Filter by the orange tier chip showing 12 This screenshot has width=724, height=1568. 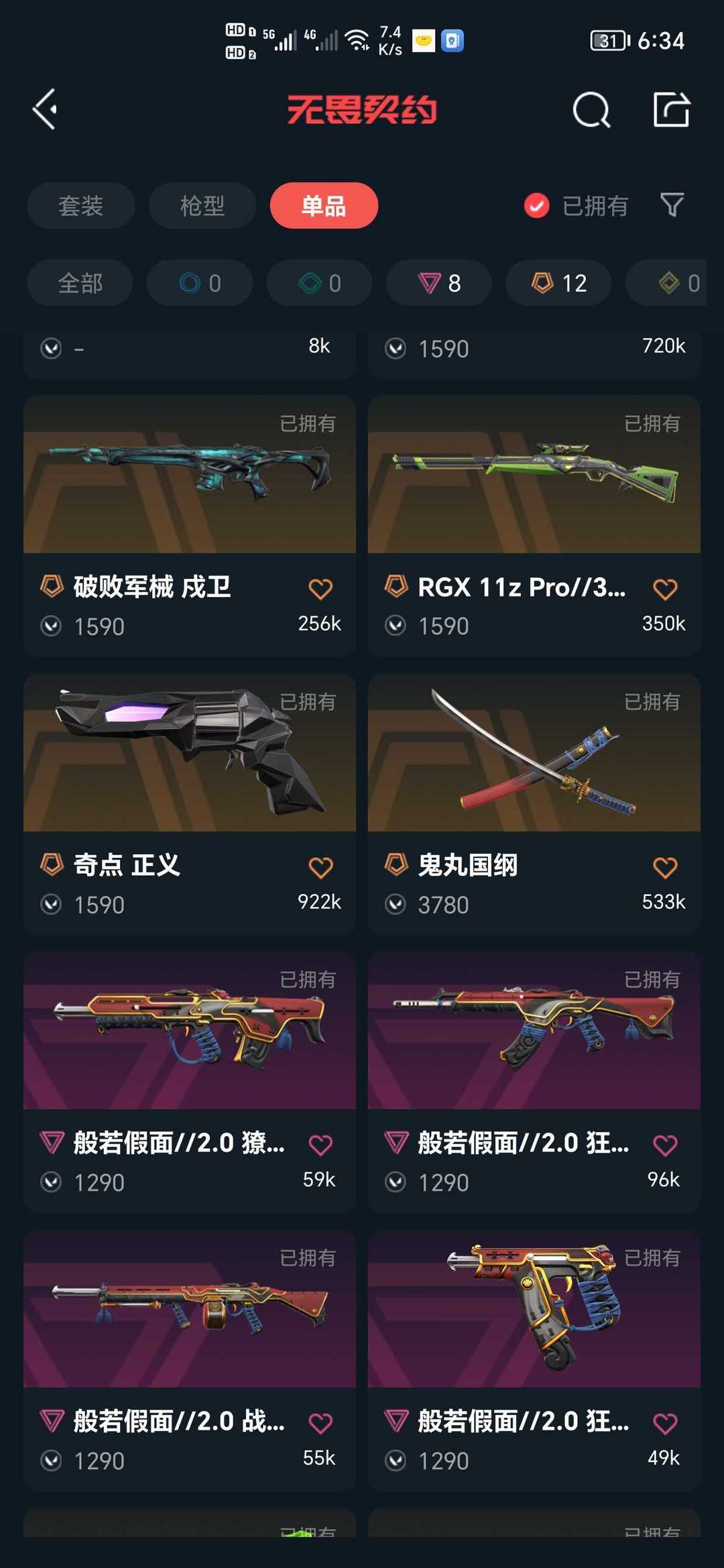pos(558,283)
